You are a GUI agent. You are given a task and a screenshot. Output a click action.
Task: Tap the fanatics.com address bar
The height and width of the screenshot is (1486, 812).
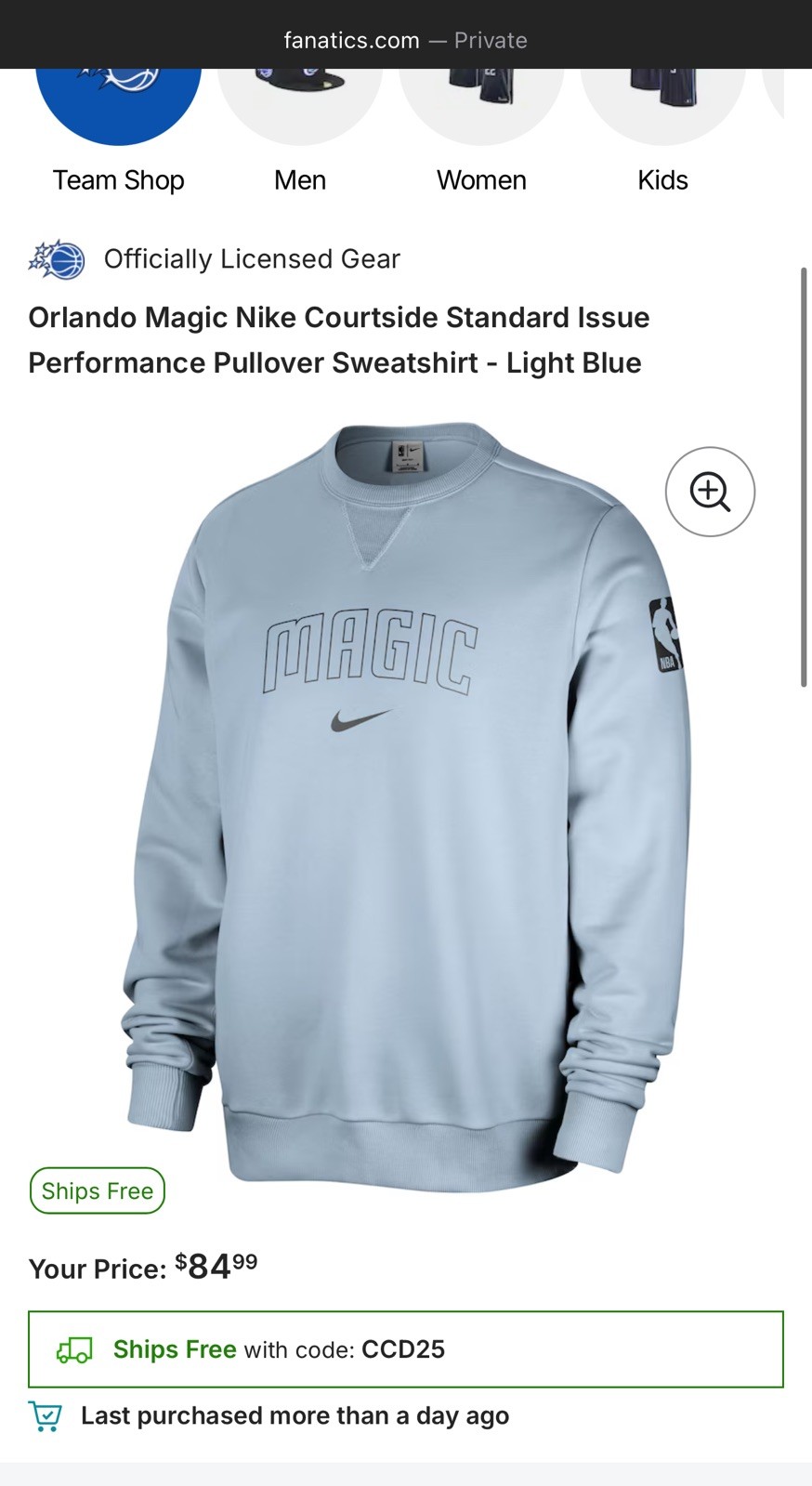tap(406, 40)
